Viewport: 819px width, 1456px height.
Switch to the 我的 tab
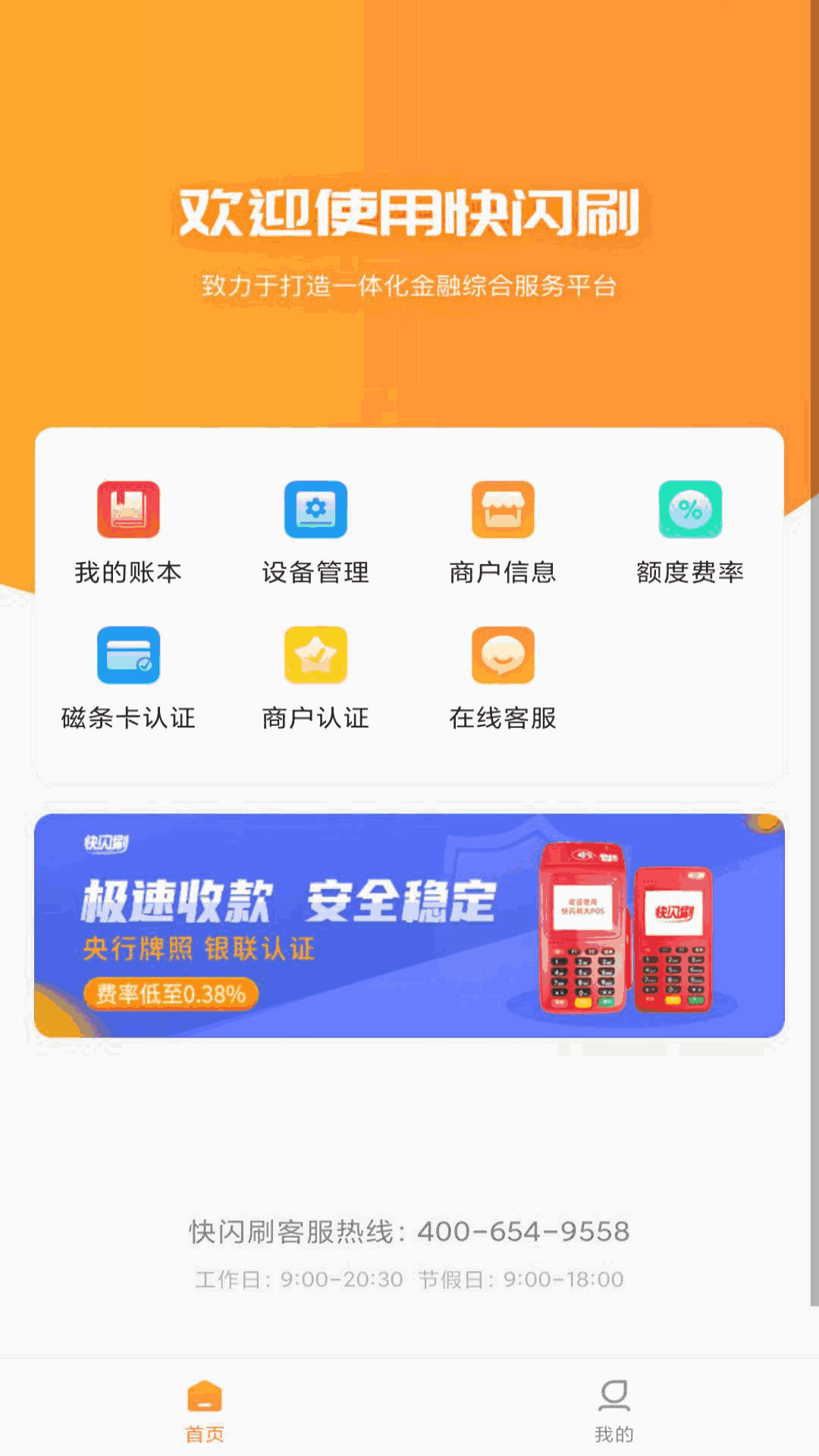click(613, 1418)
